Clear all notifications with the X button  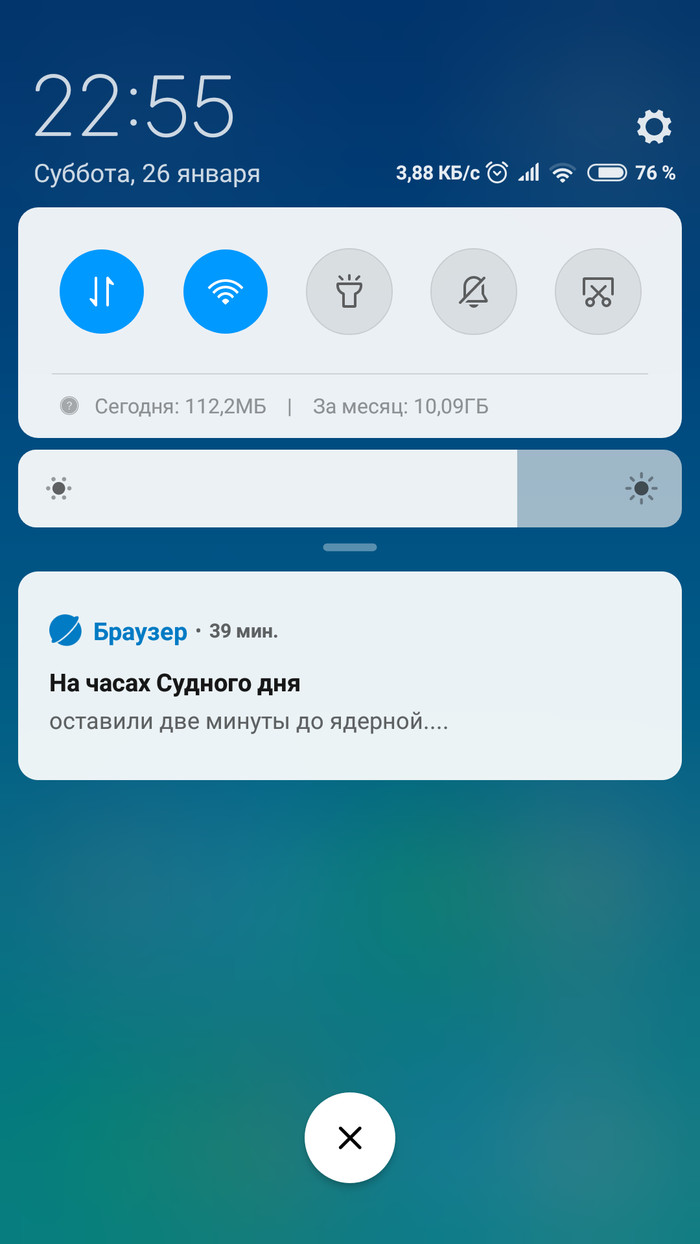(350, 1137)
